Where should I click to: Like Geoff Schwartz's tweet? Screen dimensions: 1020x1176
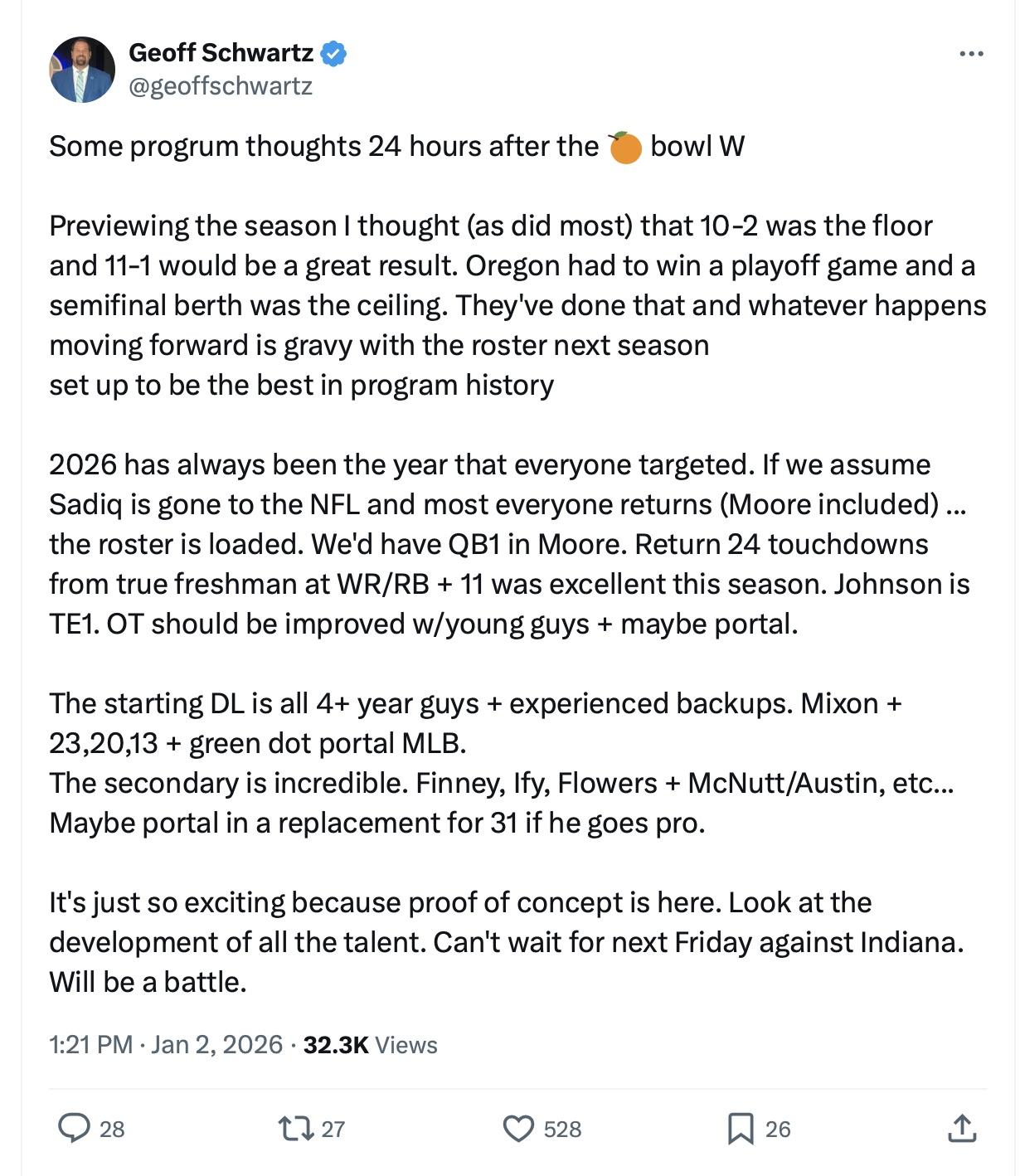tap(519, 1128)
